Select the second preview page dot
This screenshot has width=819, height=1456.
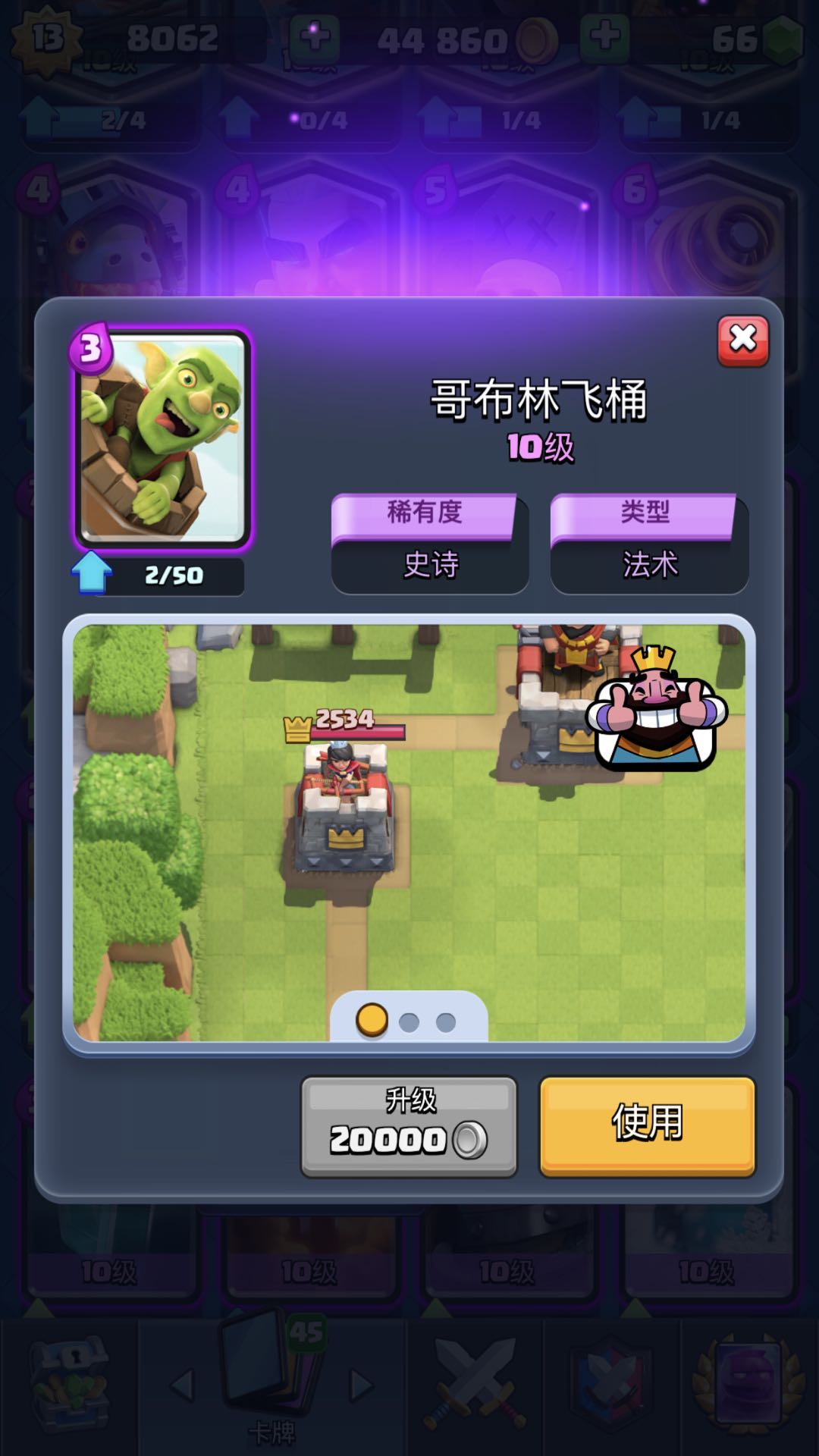[409, 1022]
